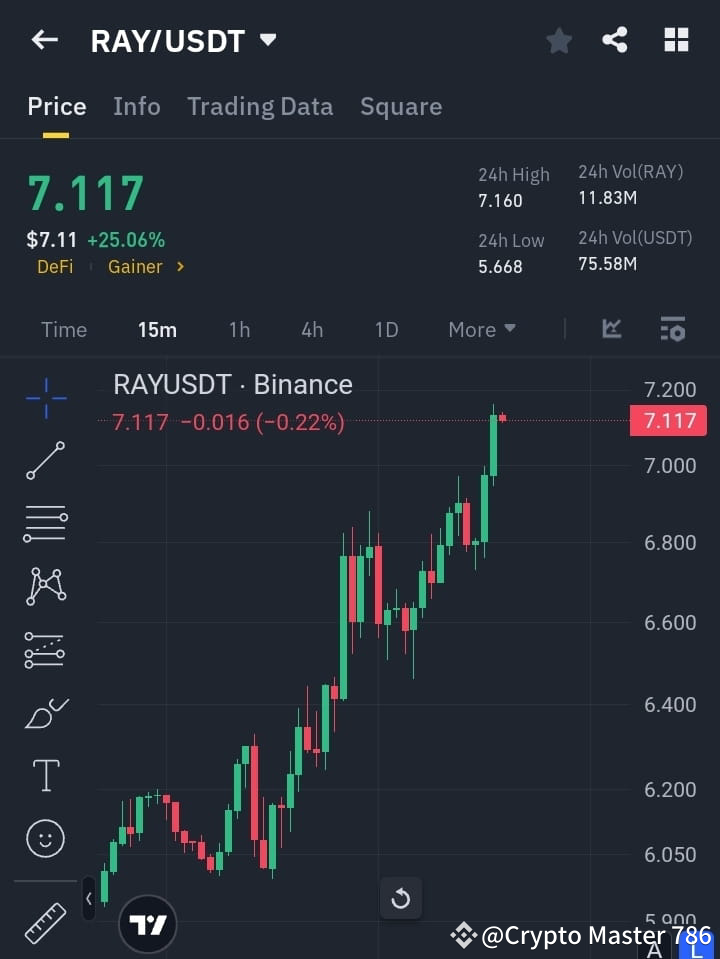The height and width of the screenshot is (959, 720).
Task: Open the indicators icon above the chart
Action: 611,329
